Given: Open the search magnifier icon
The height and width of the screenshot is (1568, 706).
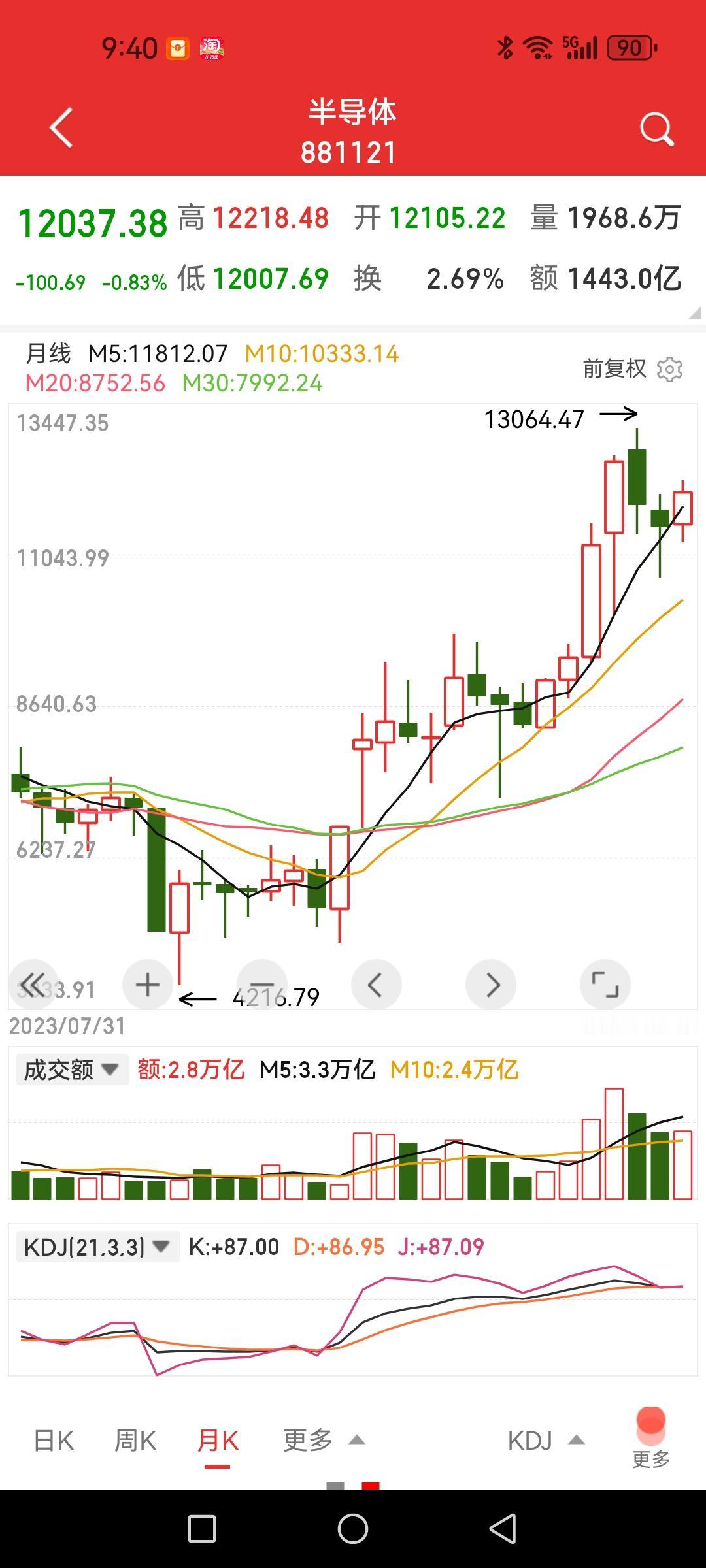Looking at the screenshot, I should click(x=656, y=129).
